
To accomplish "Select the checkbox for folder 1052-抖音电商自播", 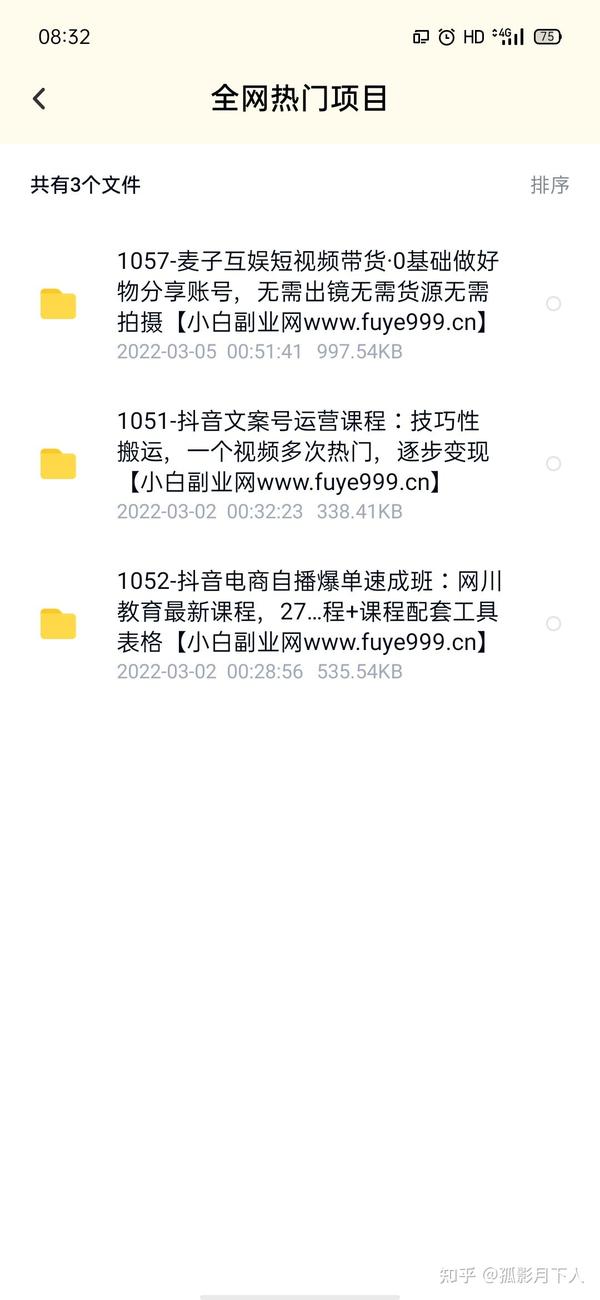I will click(x=553, y=623).
